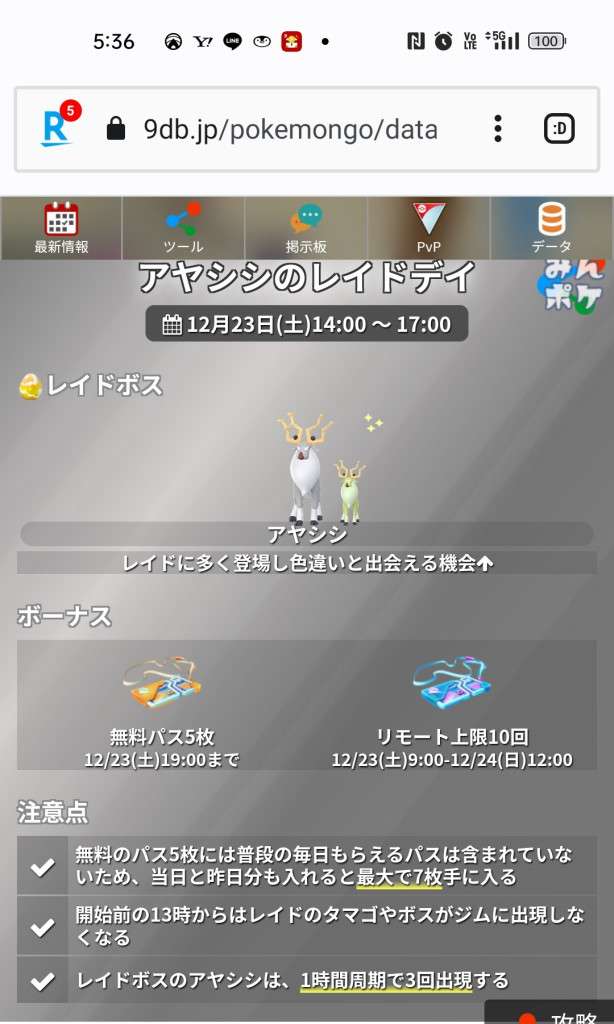
Task: Open the 掲示板 tab
Action: [x=306, y=228]
